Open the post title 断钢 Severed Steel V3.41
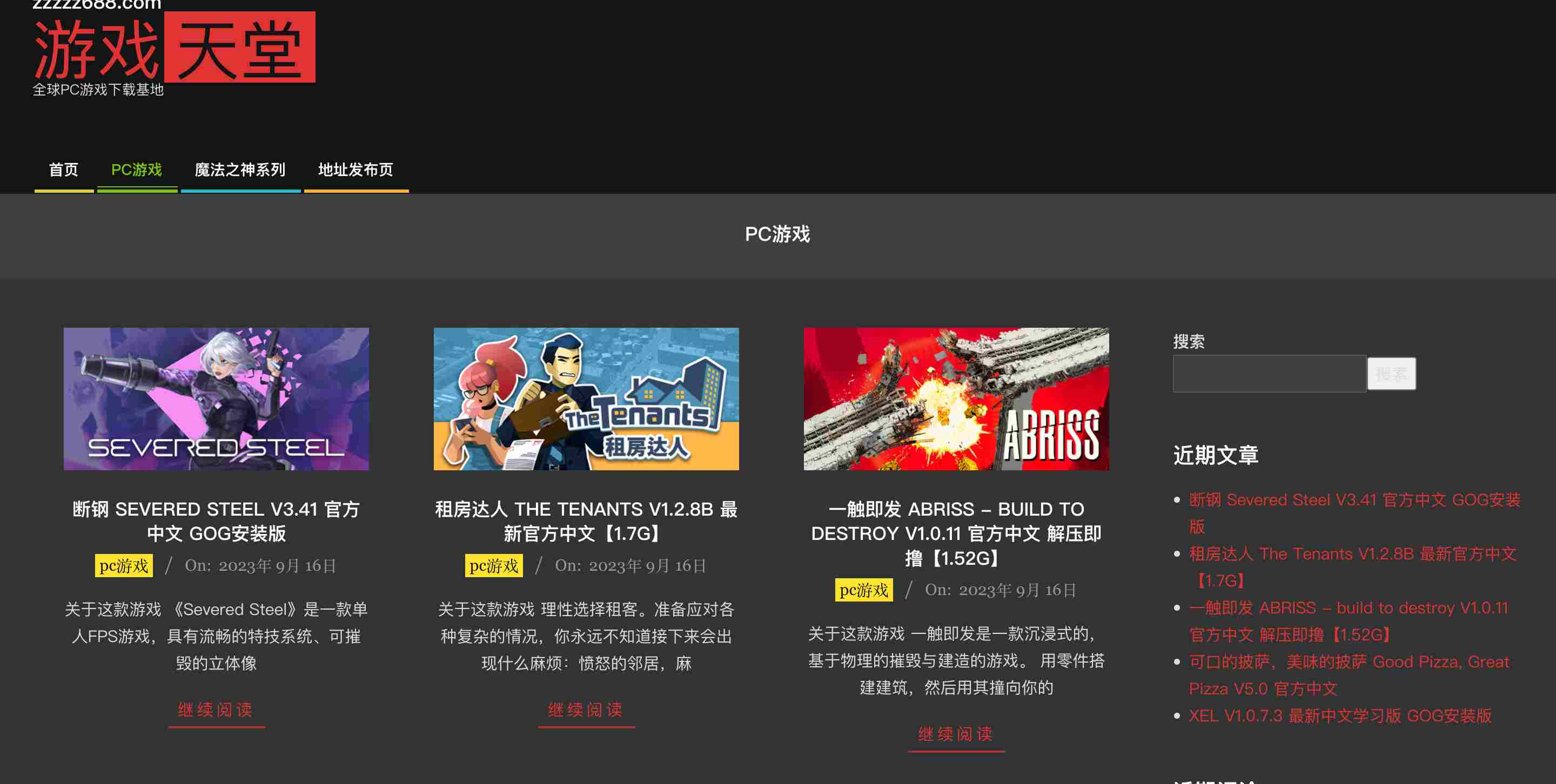The height and width of the screenshot is (784, 1556). click(216, 521)
